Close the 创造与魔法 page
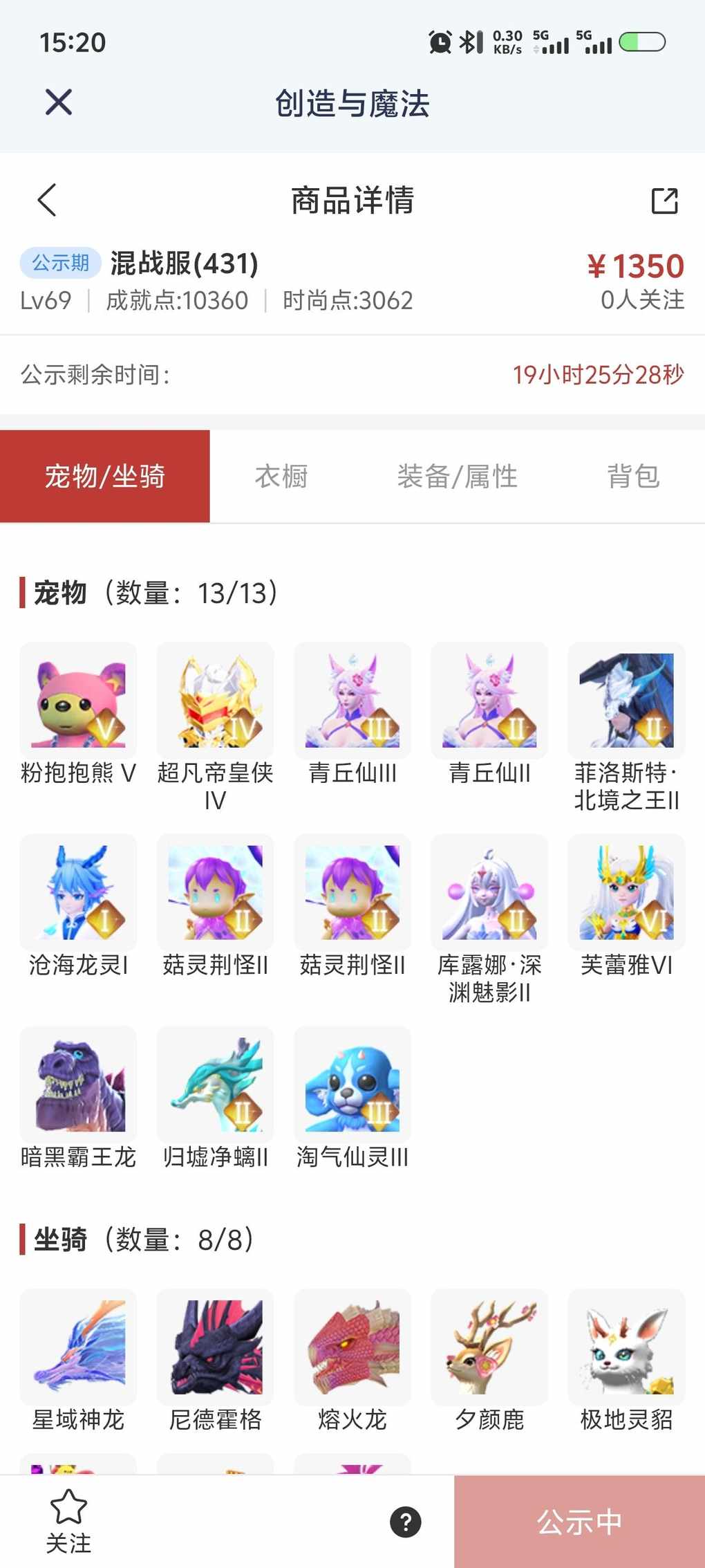 [59, 102]
